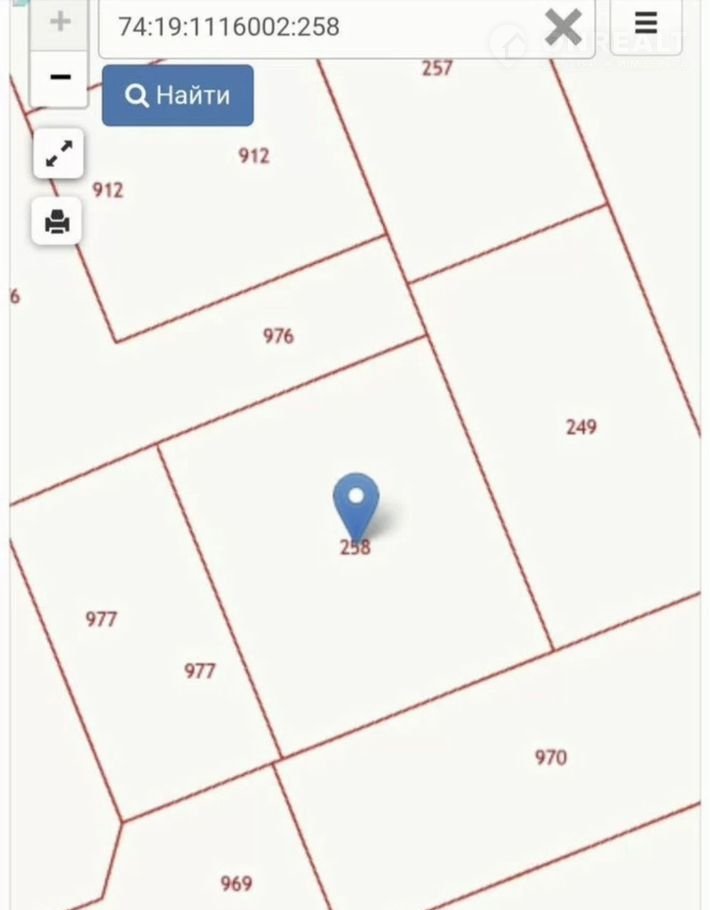Tap the cadastral number search field
This screenshot has width=710, height=910.
click(320, 26)
